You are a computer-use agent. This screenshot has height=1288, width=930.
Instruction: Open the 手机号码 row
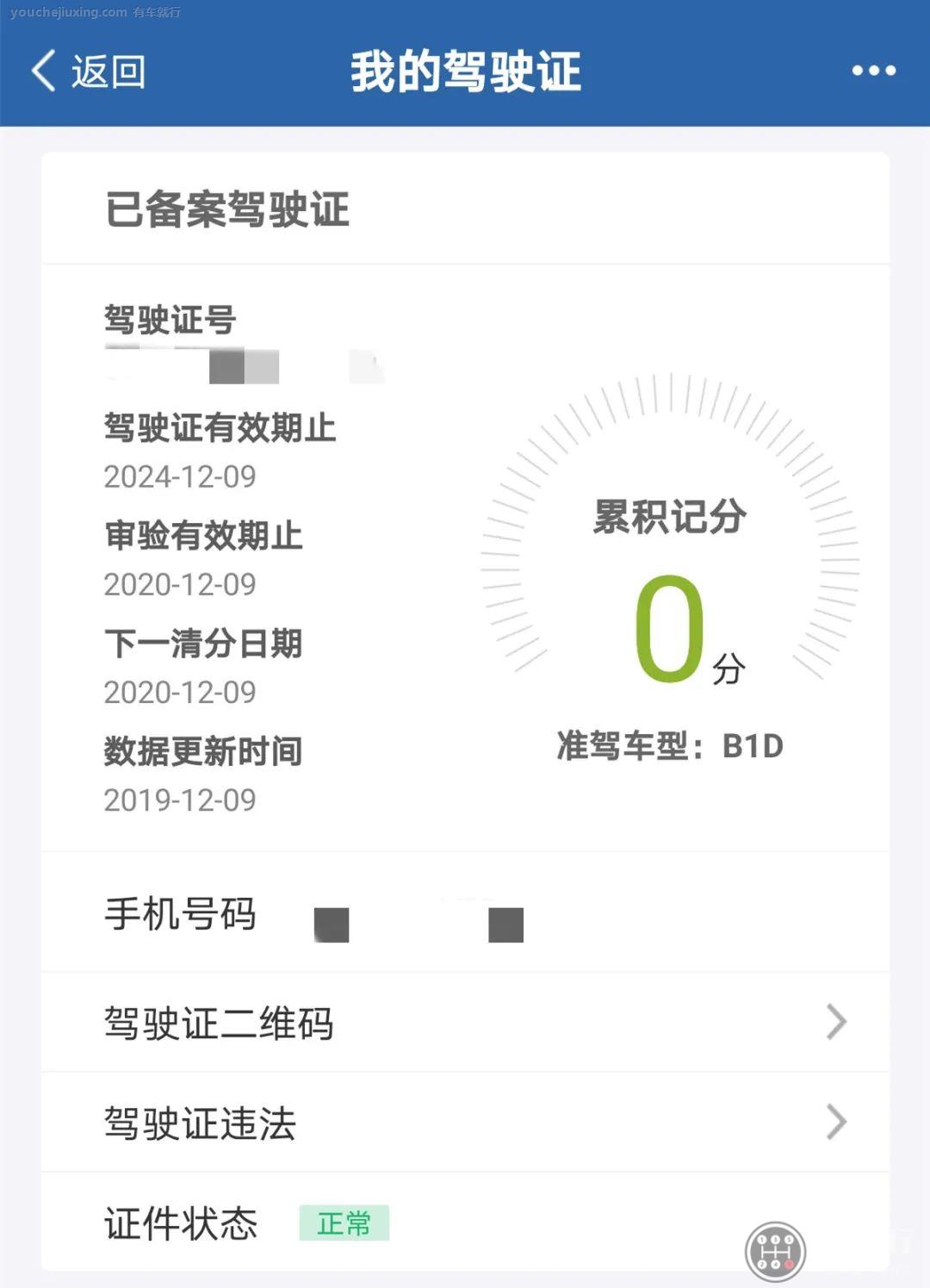(x=181, y=916)
